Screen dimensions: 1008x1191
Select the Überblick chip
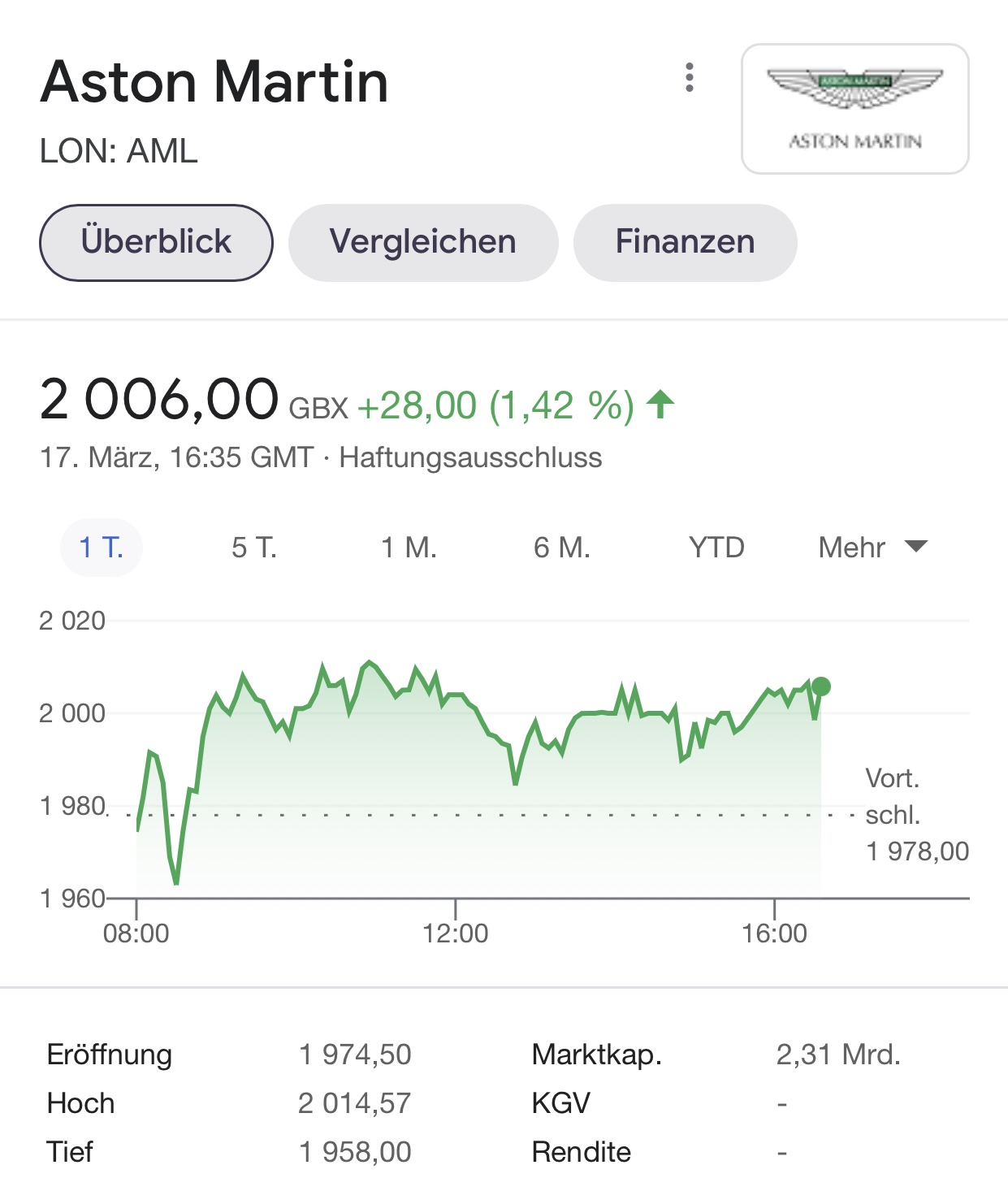pos(156,242)
